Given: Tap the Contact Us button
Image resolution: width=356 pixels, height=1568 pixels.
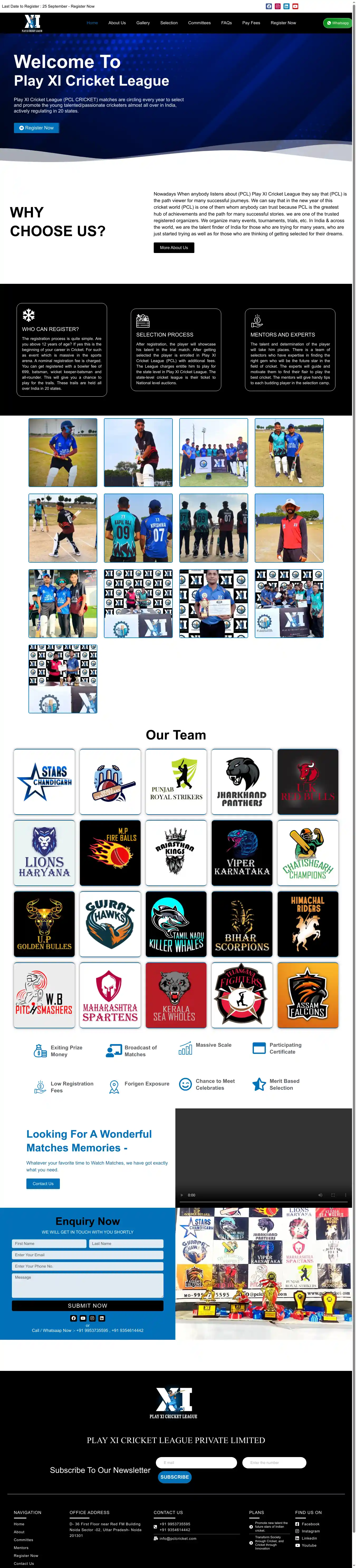Looking at the screenshot, I should pos(43,1184).
